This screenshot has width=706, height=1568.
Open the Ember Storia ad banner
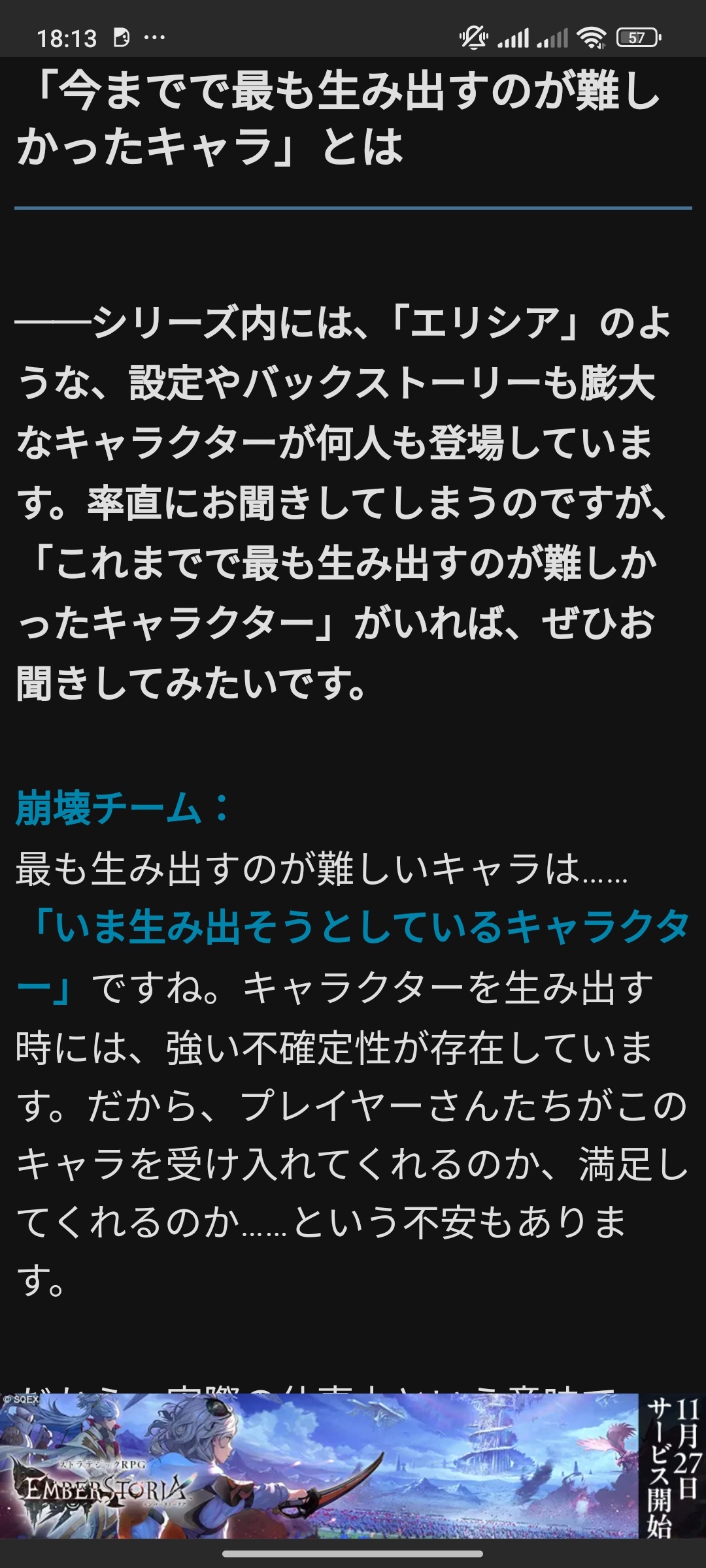point(353,1467)
